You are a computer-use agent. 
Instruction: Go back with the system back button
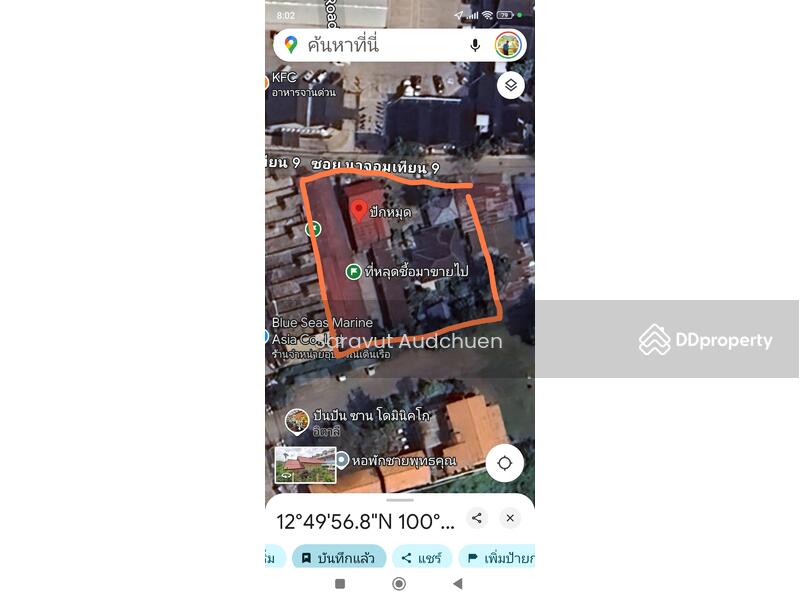[x=457, y=584]
